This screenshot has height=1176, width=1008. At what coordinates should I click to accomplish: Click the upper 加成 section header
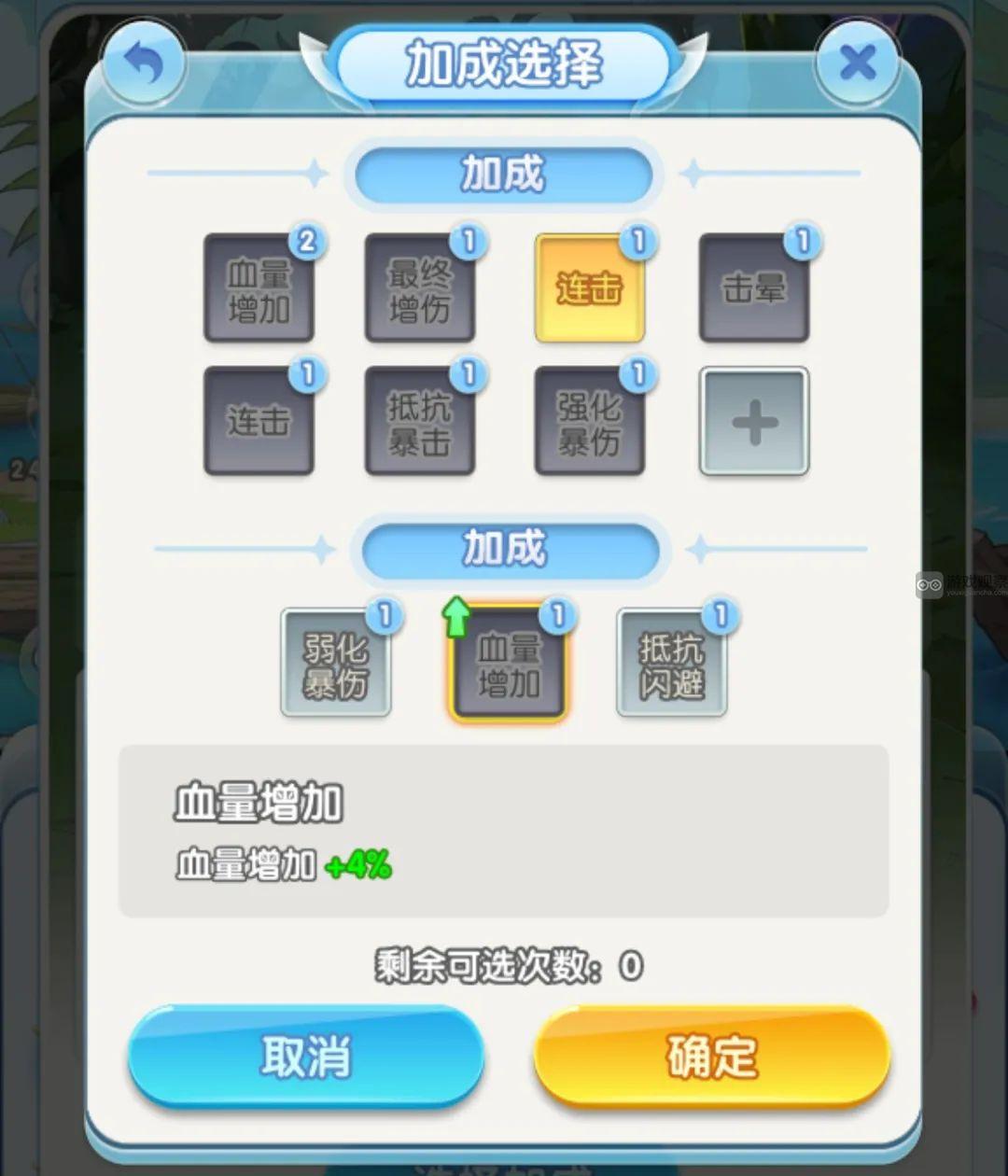(x=501, y=173)
